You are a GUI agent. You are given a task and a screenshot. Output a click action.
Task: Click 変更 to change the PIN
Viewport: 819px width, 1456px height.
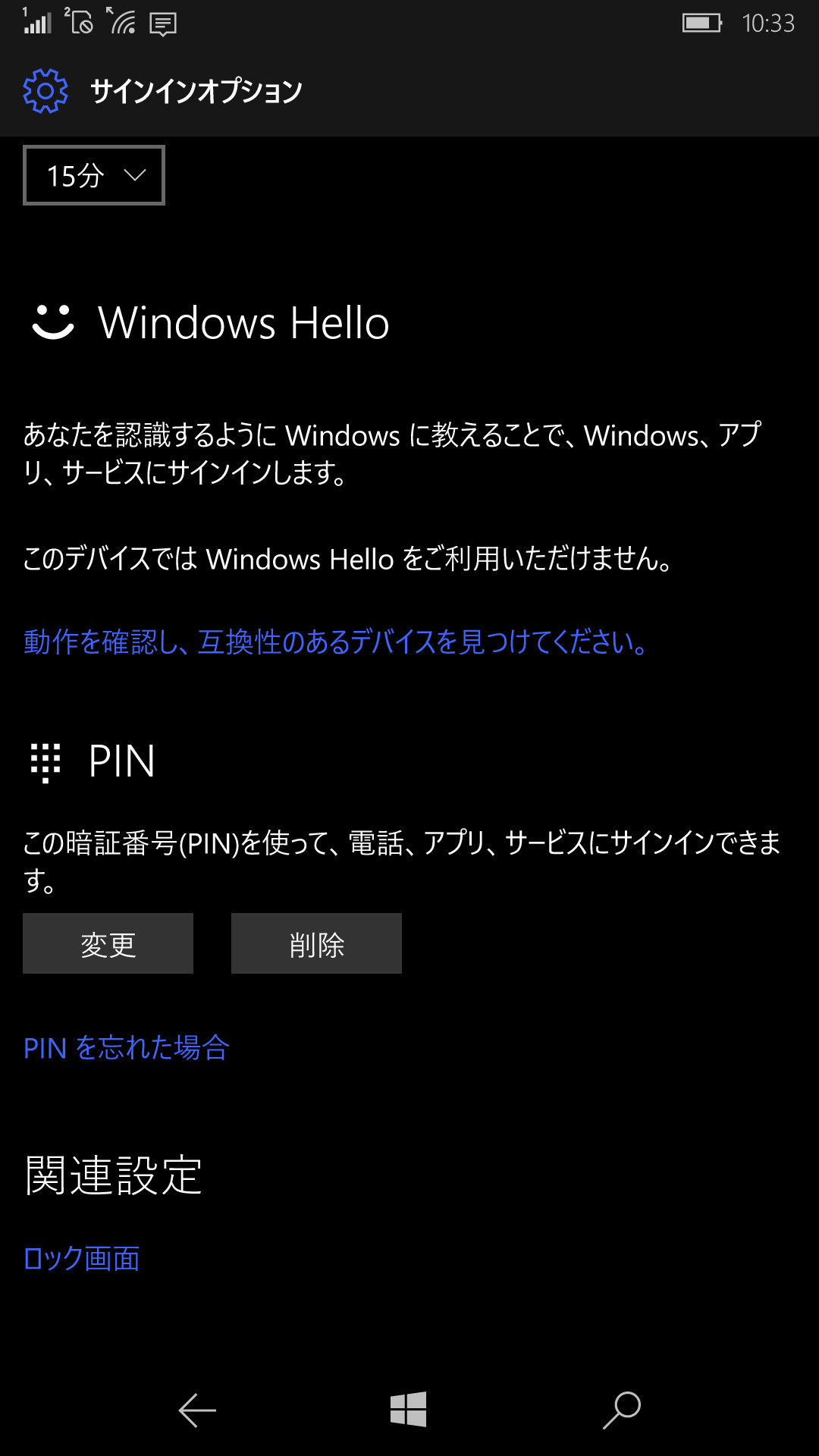pos(108,943)
